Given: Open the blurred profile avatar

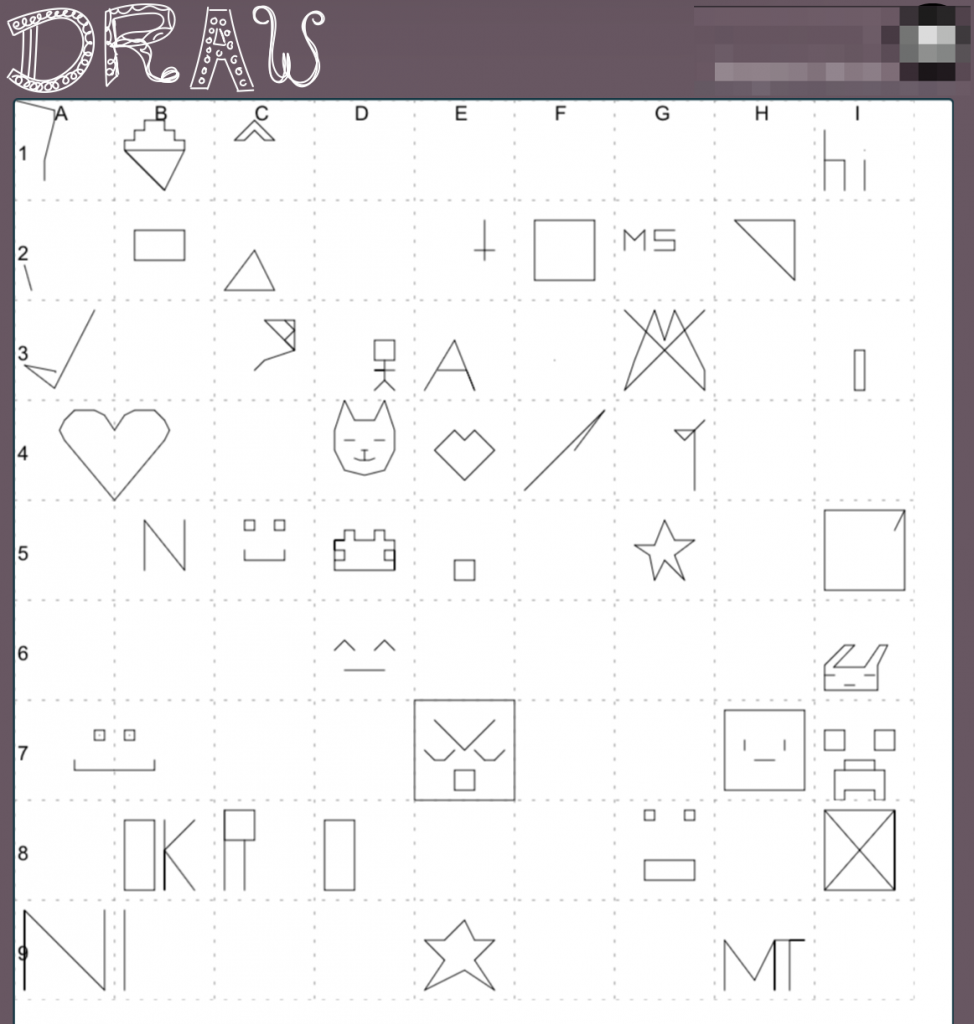Looking at the screenshot, I should pos(927,41).
